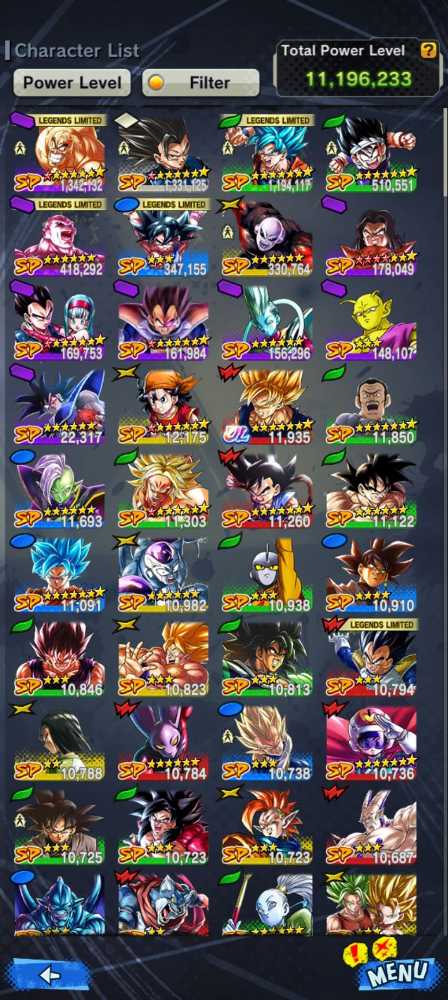Viewport: 448px width, 1000px height.
Task: Tap the Total Power Level help icon
Action: 428,51
